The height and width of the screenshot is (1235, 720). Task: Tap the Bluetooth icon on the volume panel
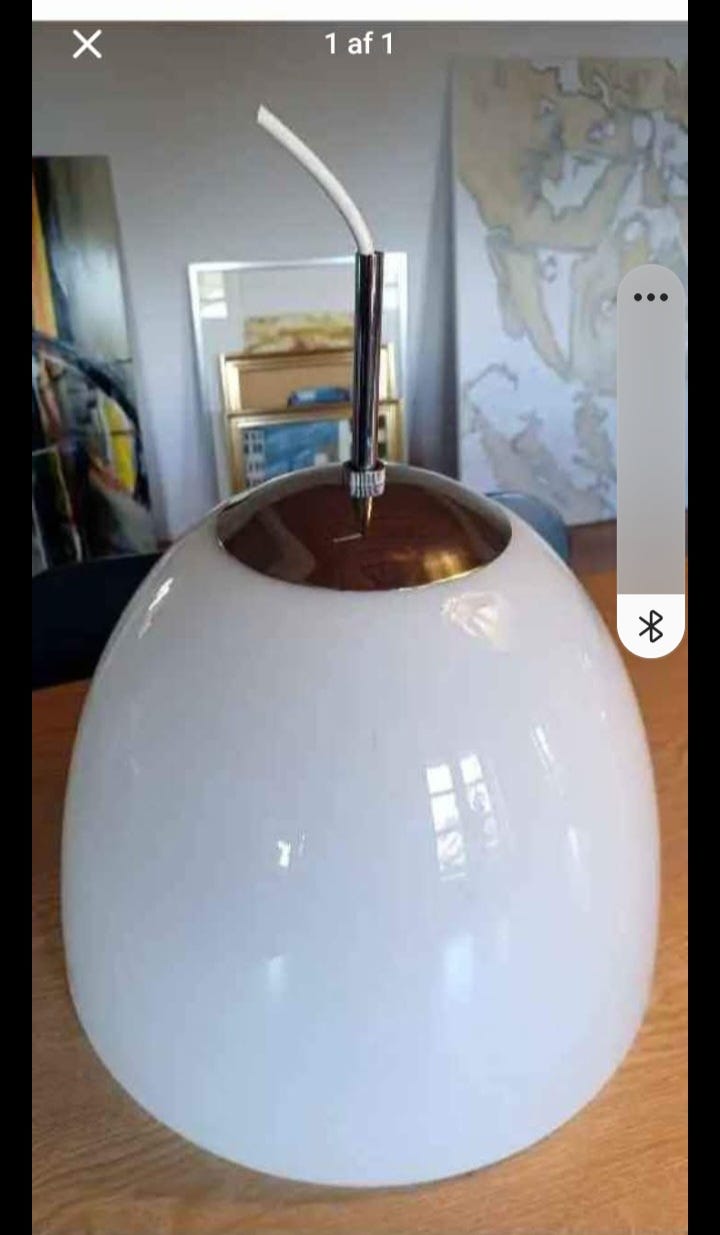coord(651,627)
